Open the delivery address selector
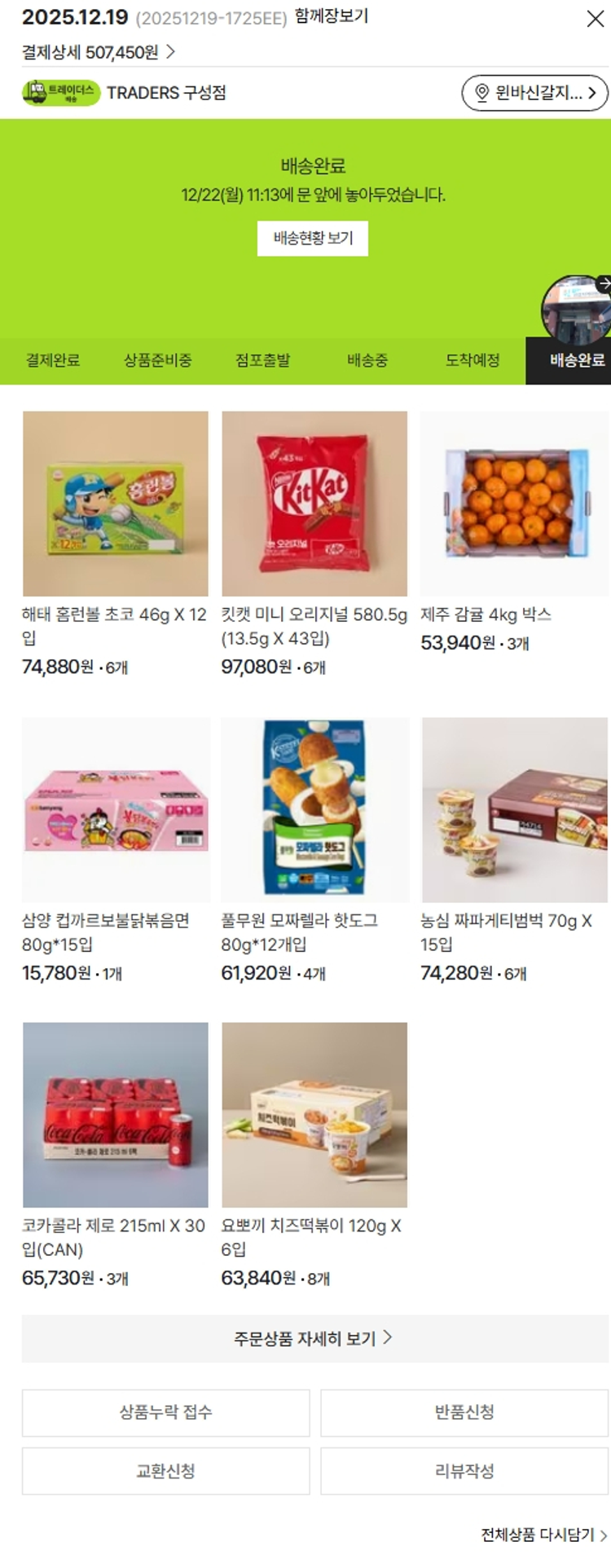The width and height of the screenshot is (611, 1568). [x=534, y=93]
